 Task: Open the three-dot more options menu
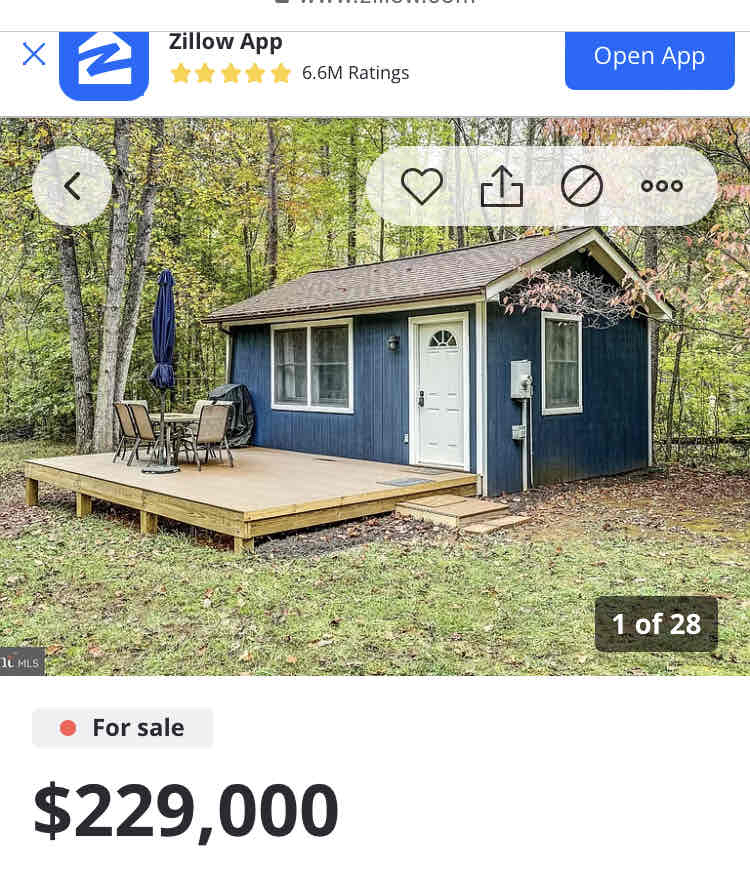[662, 186]
